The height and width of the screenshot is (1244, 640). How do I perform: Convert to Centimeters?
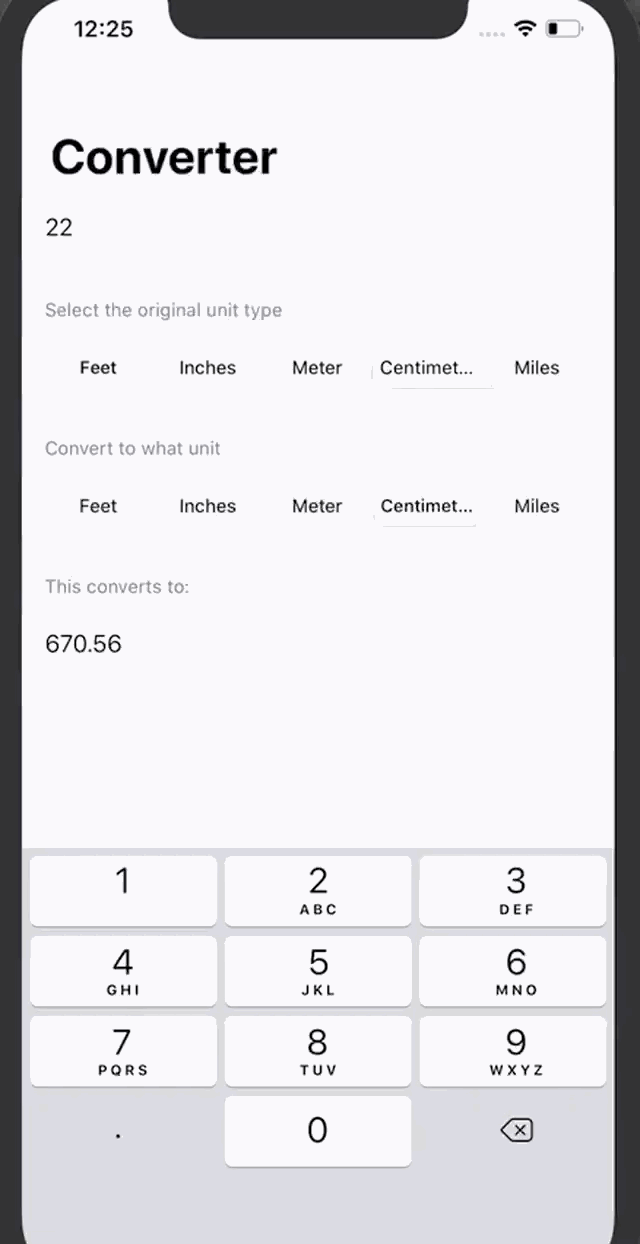(427, 506)
